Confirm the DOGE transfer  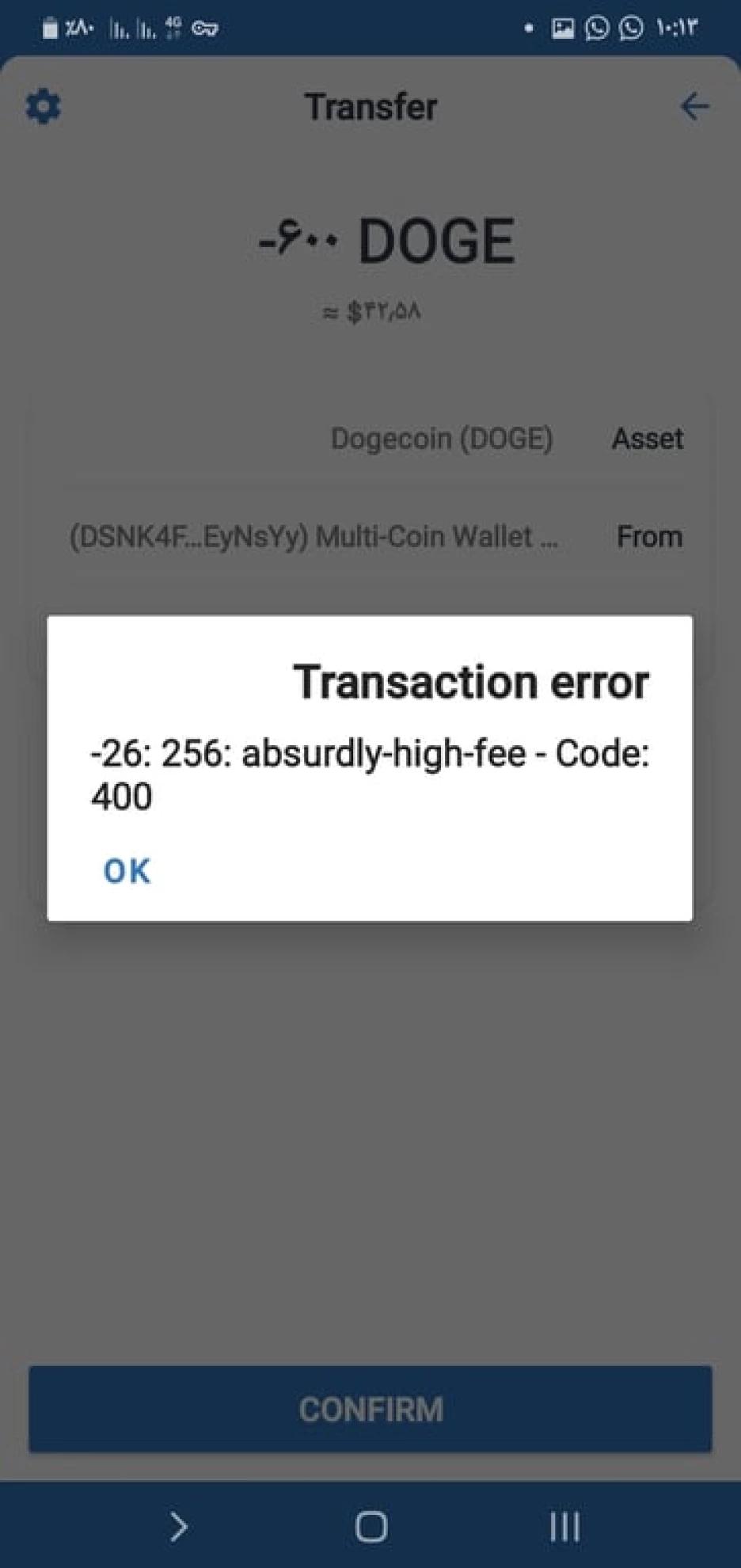pyautogui.click(x=370, y=1409)
